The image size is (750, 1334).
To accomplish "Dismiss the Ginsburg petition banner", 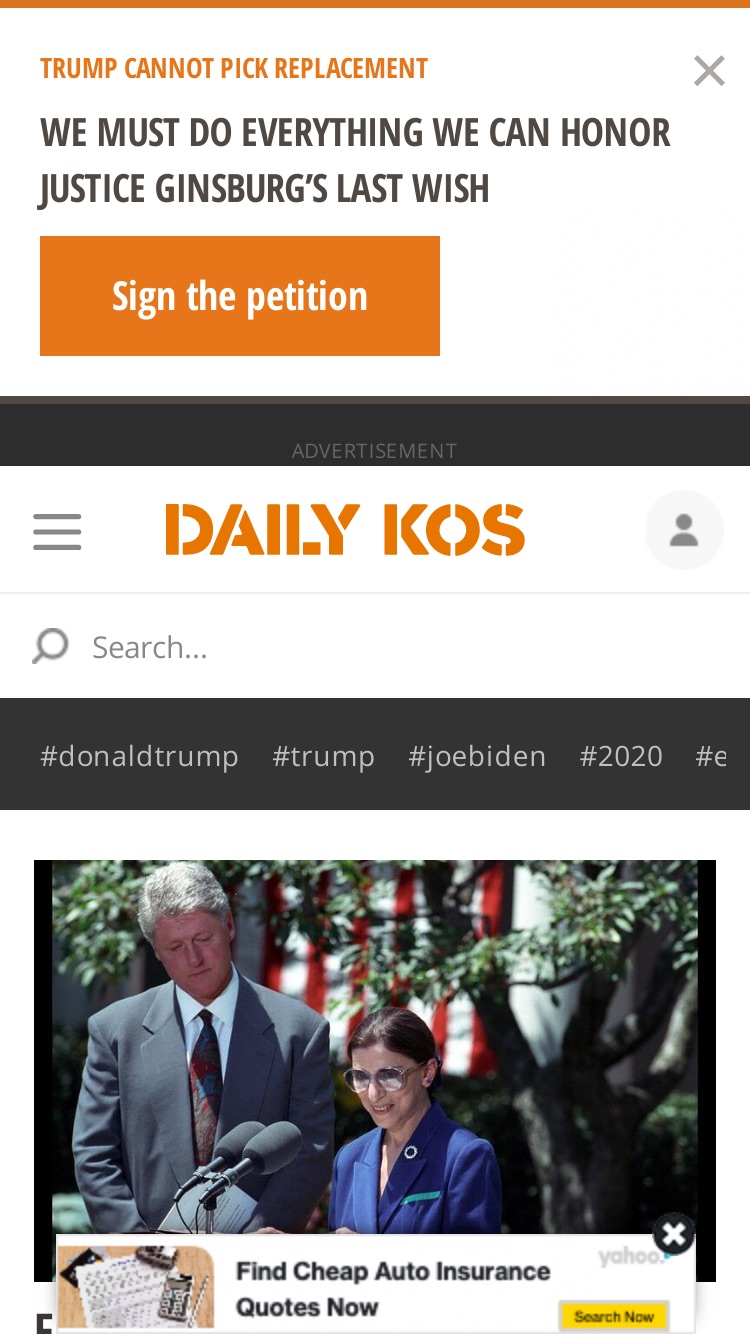I will pos(709,71).
